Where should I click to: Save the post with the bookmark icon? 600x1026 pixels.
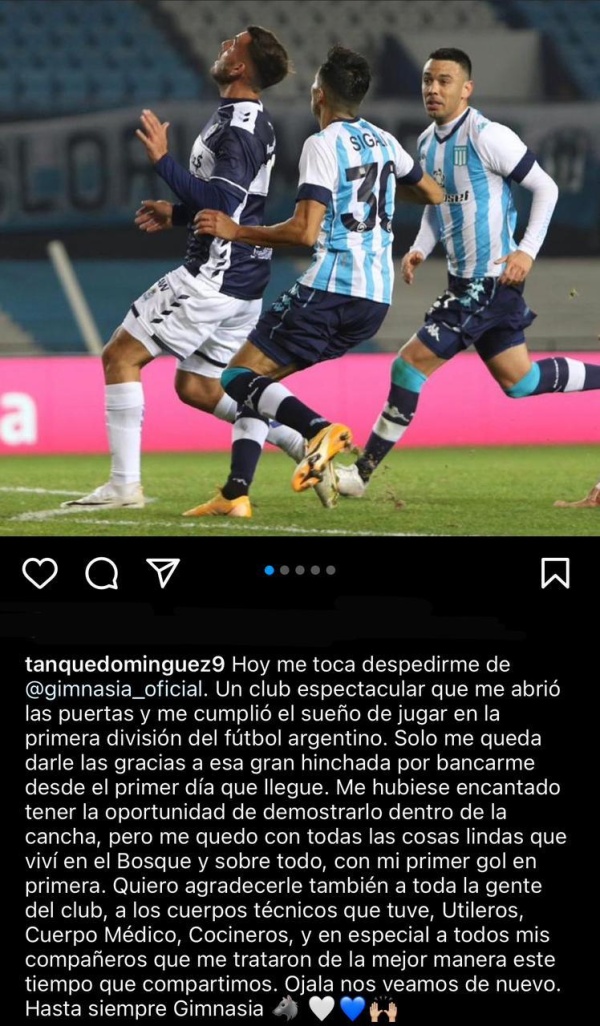pos(555,573)
